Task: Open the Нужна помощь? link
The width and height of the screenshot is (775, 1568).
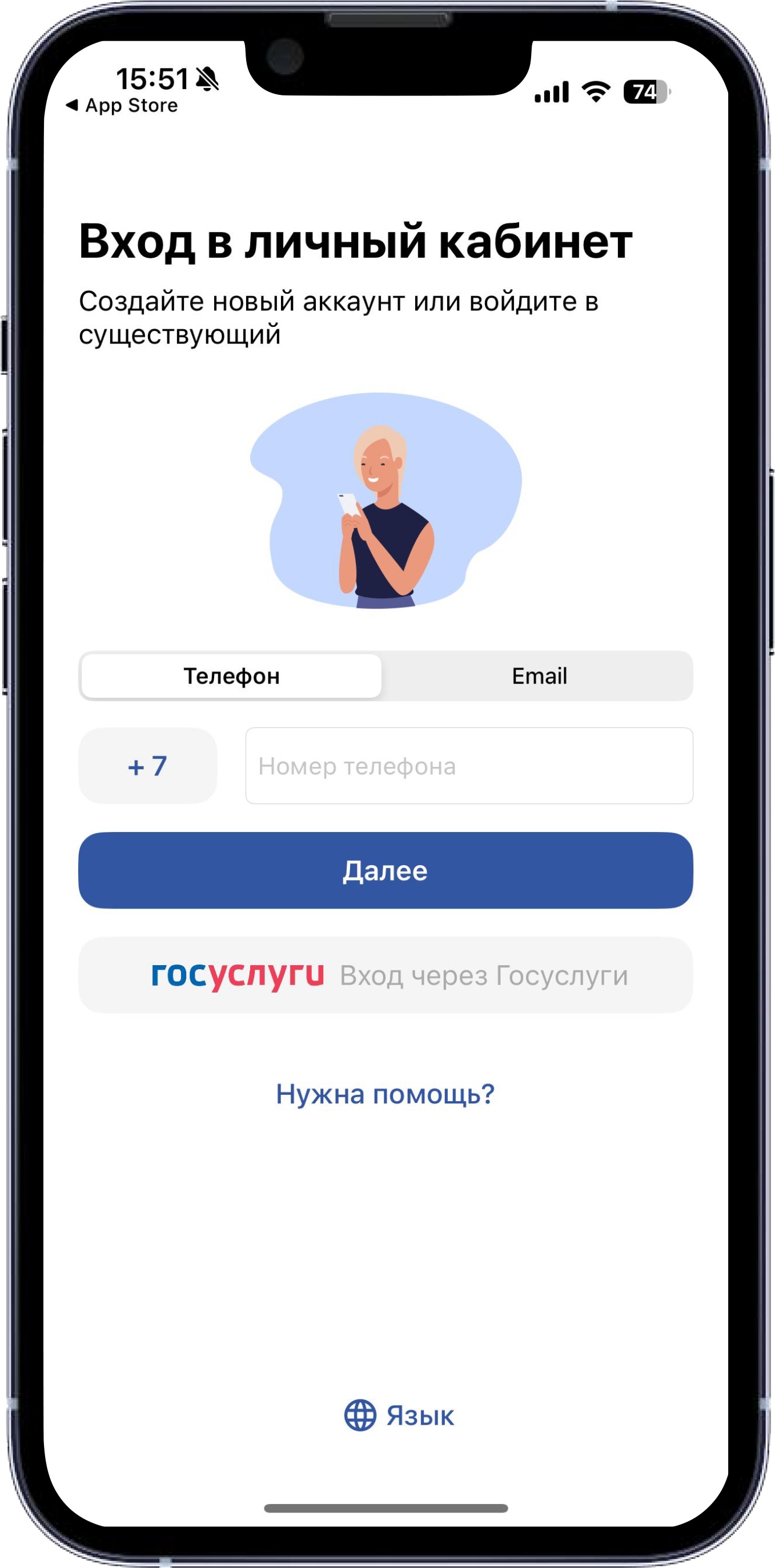Action: 386,1094
